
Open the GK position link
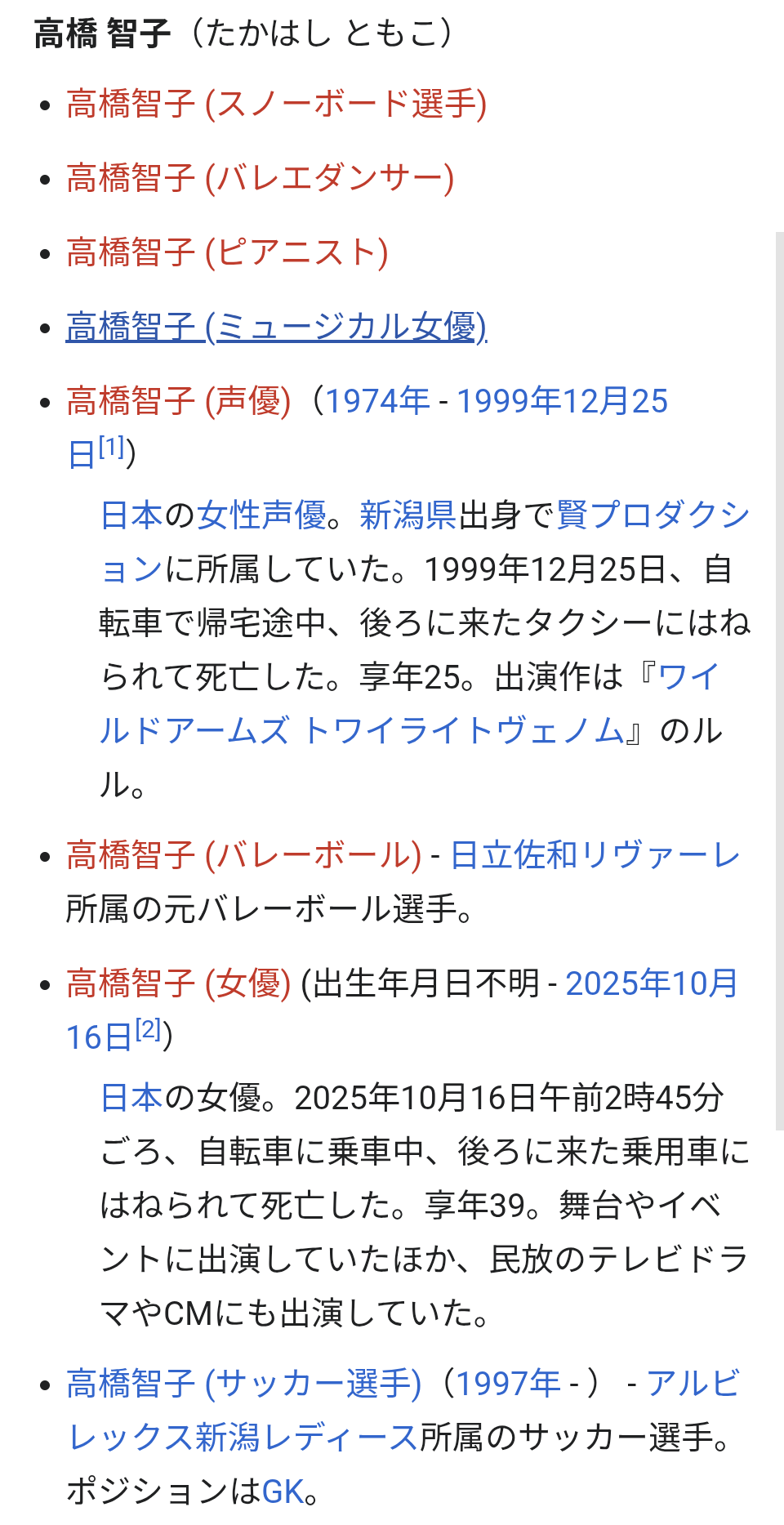[x=283, y=1492]
